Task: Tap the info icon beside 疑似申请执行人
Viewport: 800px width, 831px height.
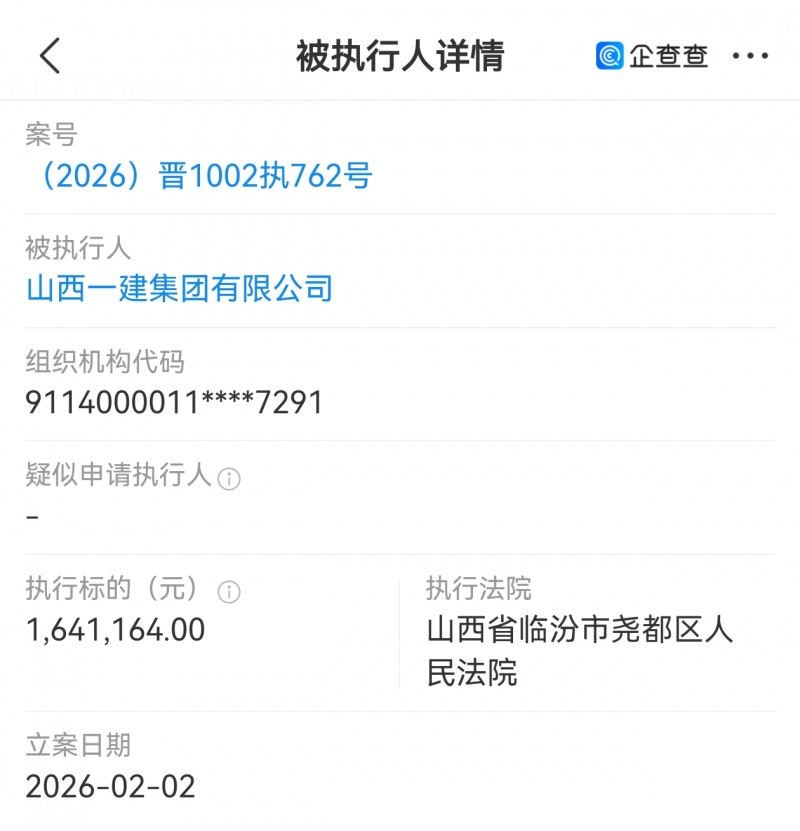Action: pos(228,478)
